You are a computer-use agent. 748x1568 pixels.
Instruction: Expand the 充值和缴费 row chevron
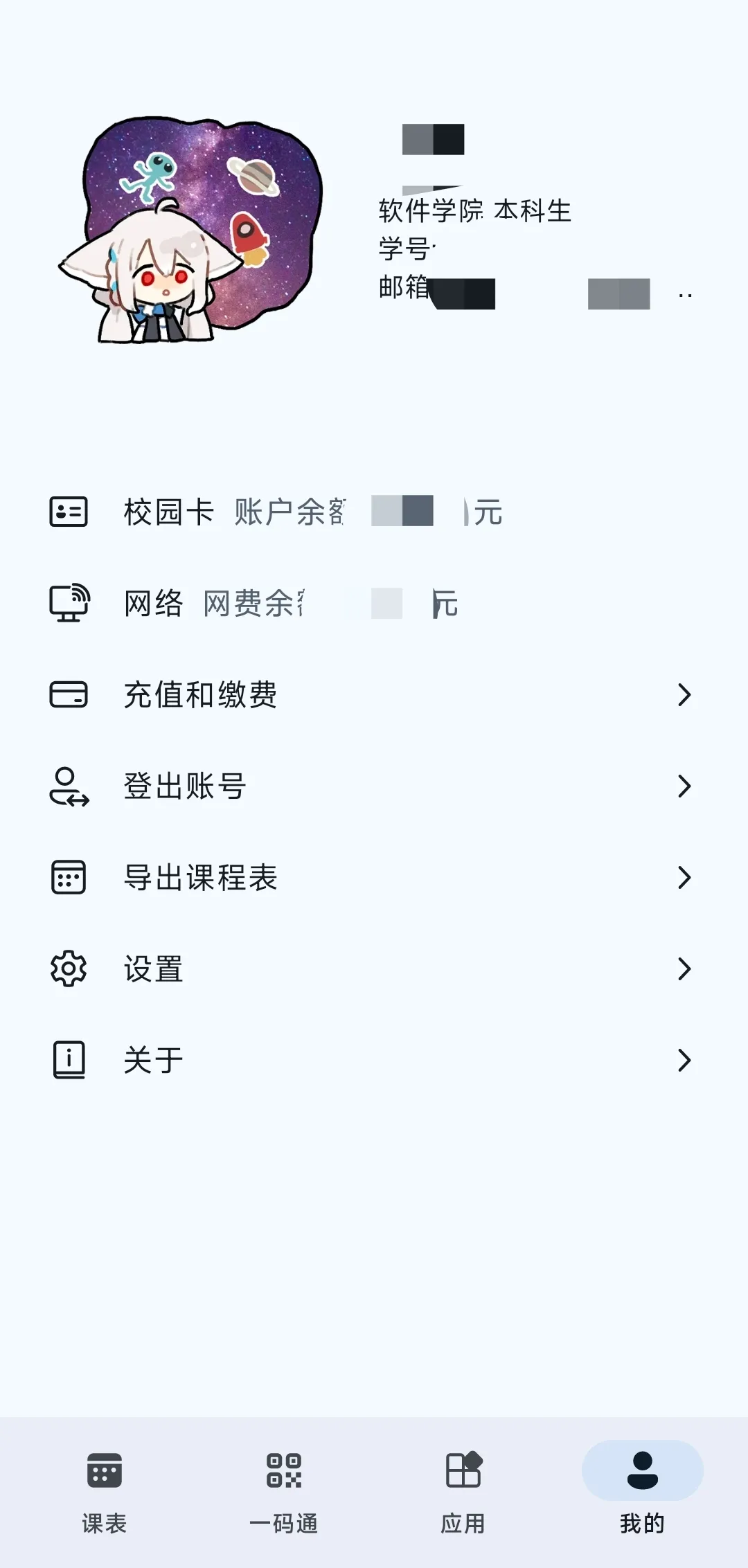pyautogui.click(x=685, y=694)
